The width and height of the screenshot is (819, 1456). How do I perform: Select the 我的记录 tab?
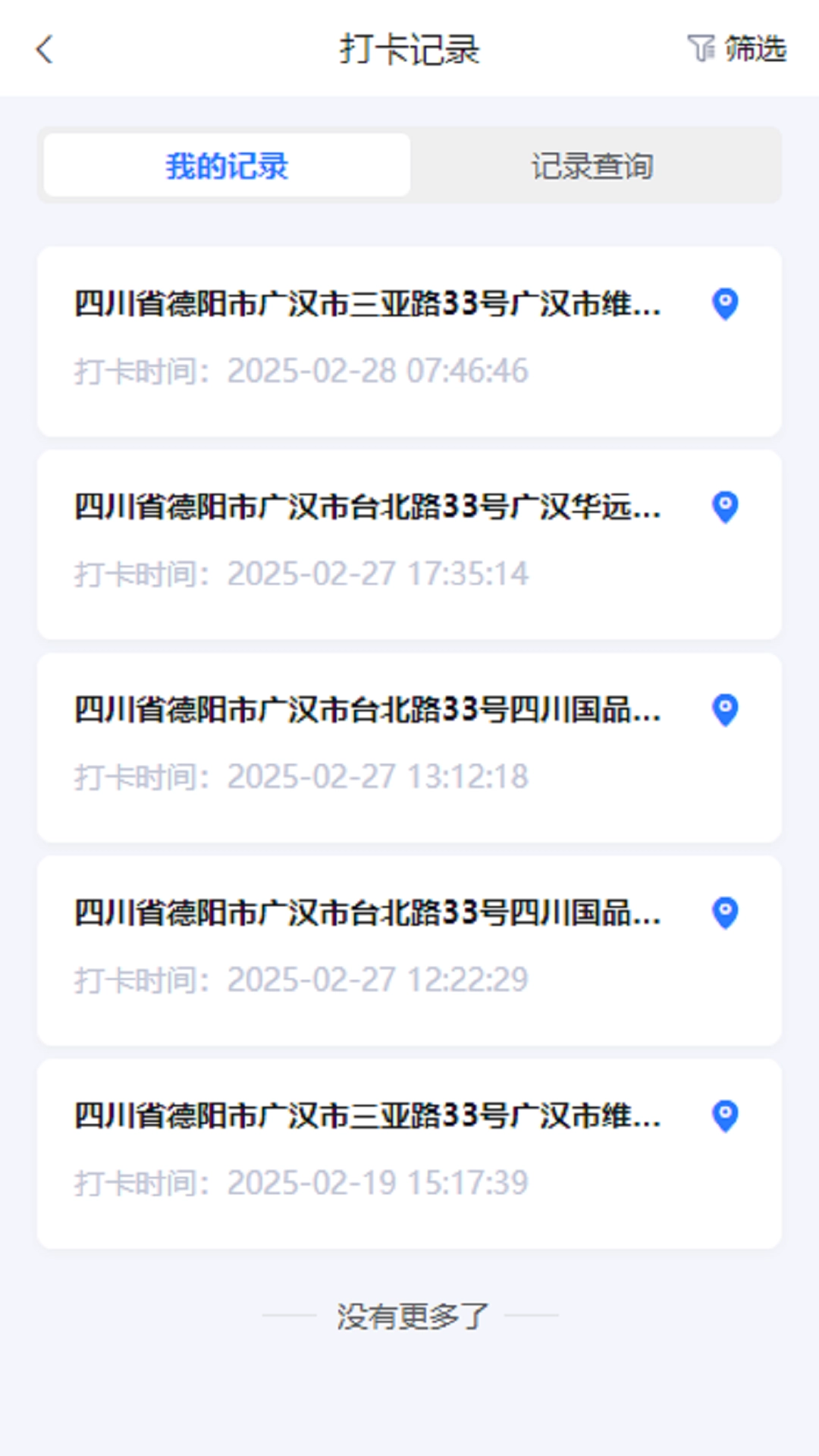point(227,165)
